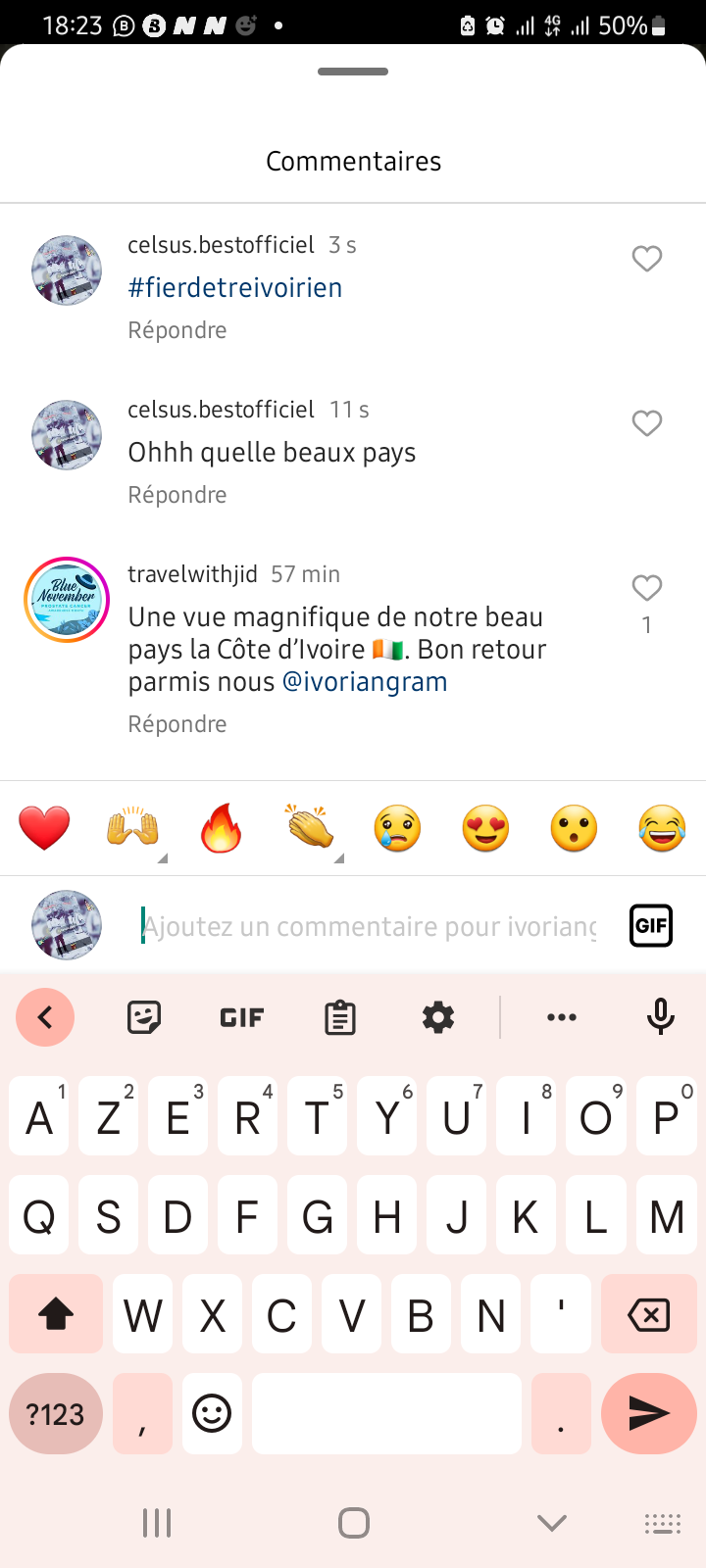Open travelwithjid's profile picture
Screen dimensions: 706x1568
click(x=67, y=600)
